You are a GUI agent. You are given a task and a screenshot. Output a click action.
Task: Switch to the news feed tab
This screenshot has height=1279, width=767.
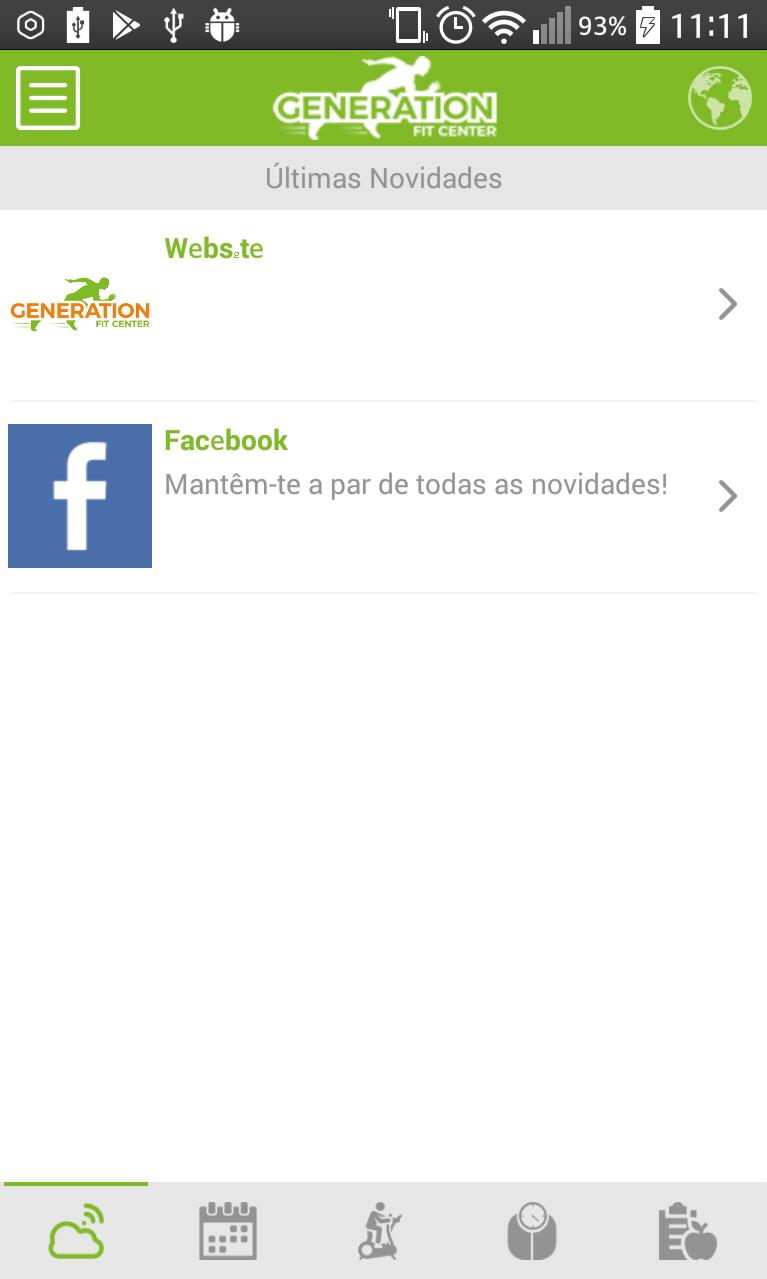click(x=76, y=1231)
